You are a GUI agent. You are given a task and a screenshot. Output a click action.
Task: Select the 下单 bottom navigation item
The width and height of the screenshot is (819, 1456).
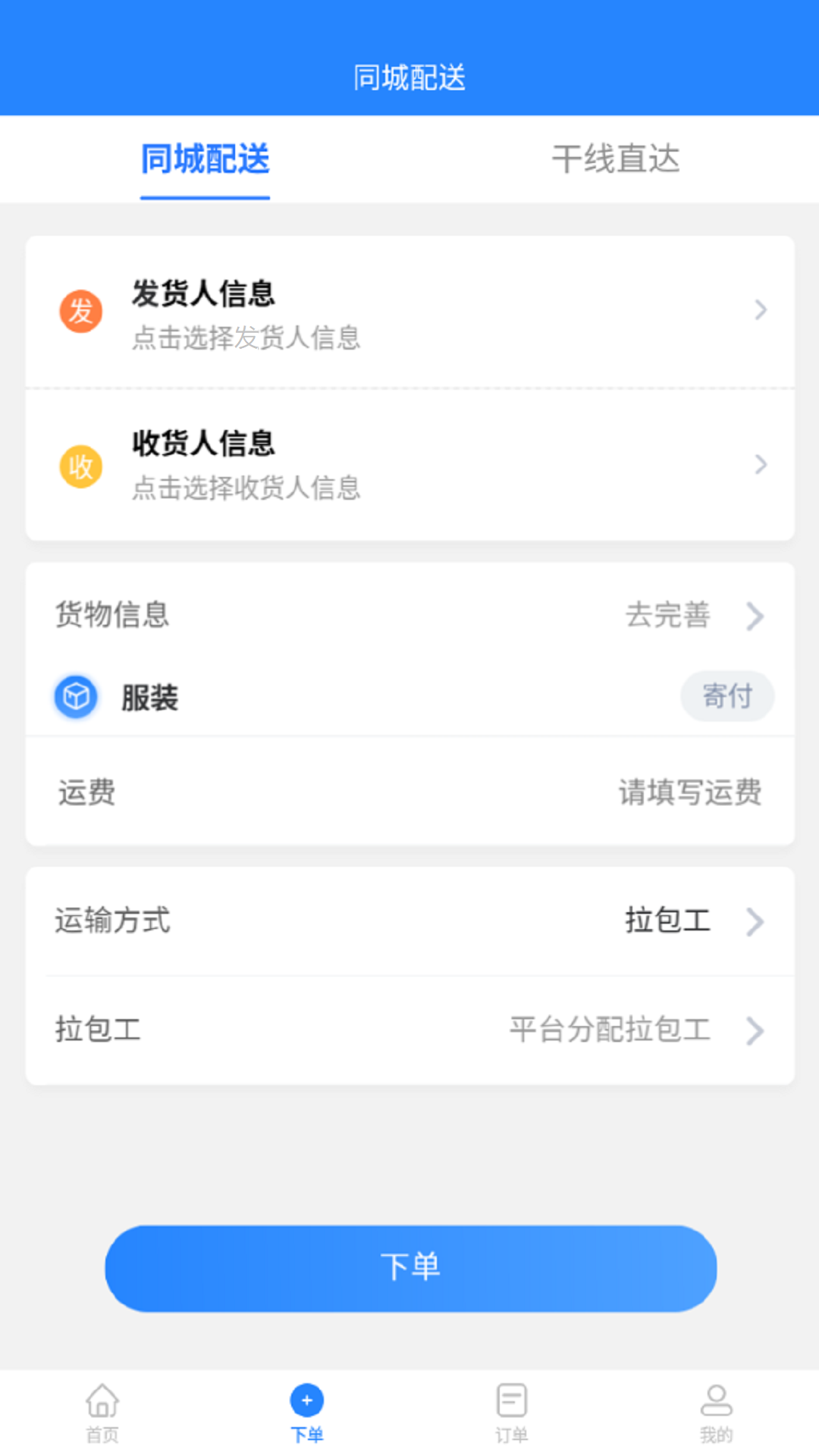[x=307, y=1414]
